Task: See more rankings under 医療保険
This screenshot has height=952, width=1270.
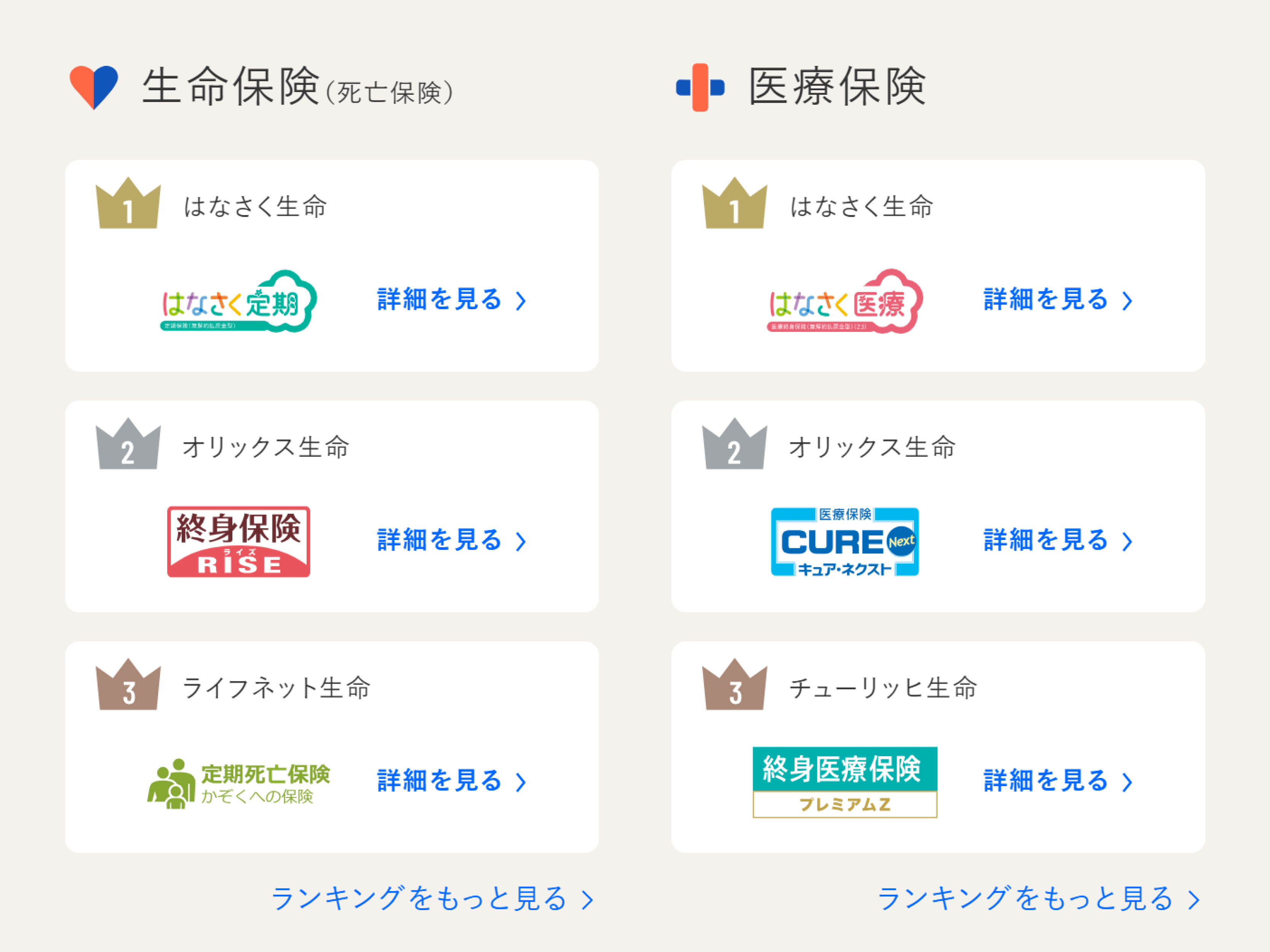Action: pyautogui.click(x=1038, y=898)
